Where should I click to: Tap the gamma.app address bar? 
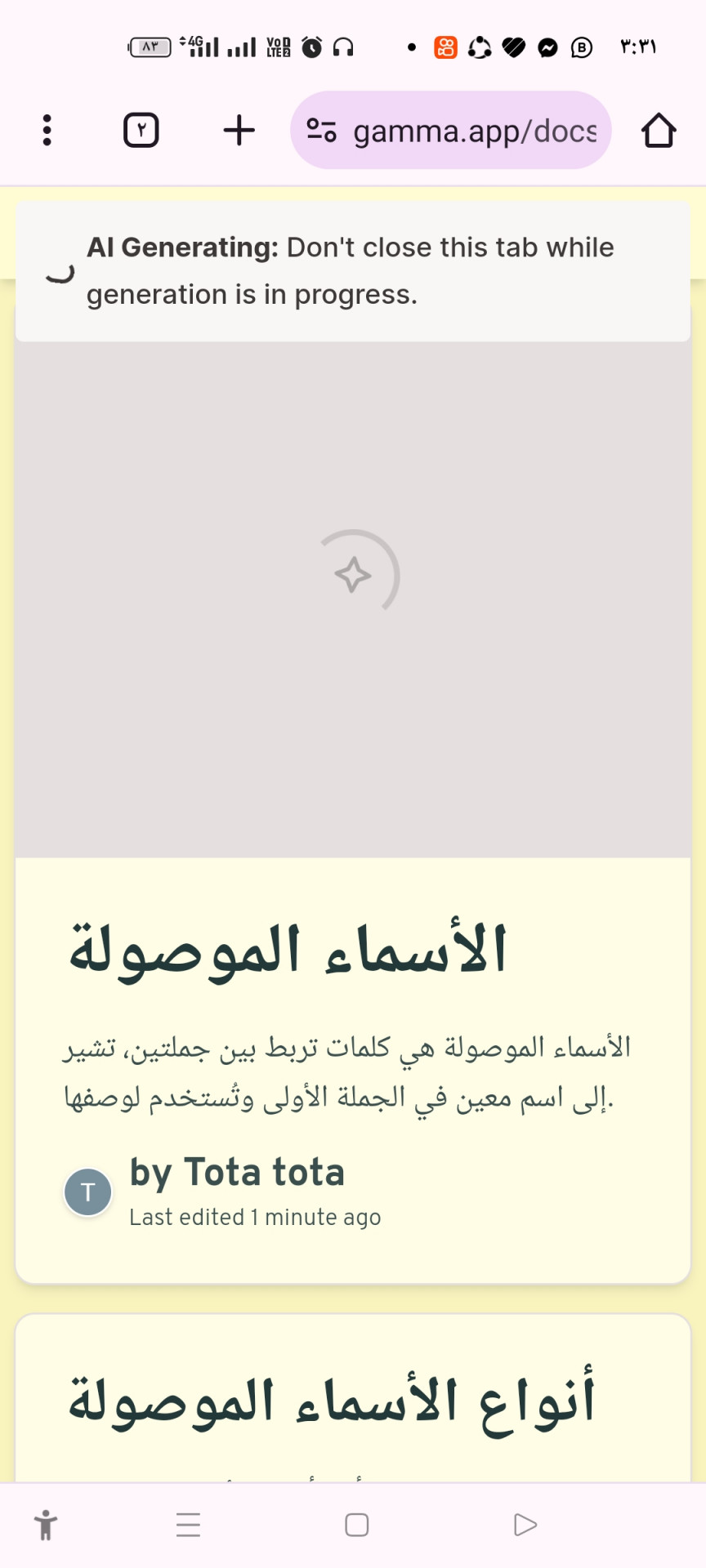[474, 131]
